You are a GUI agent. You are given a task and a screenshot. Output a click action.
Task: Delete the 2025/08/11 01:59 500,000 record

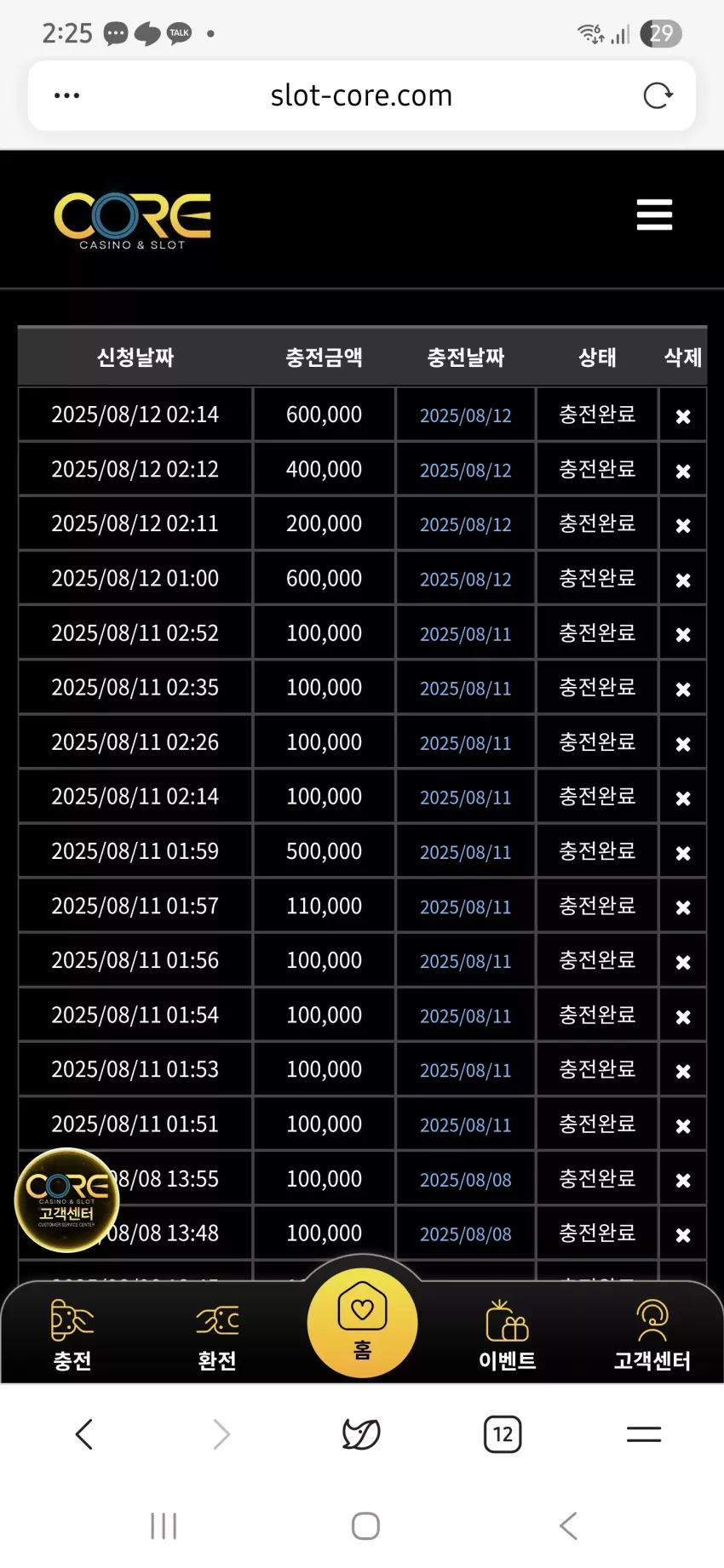(682, 853)
